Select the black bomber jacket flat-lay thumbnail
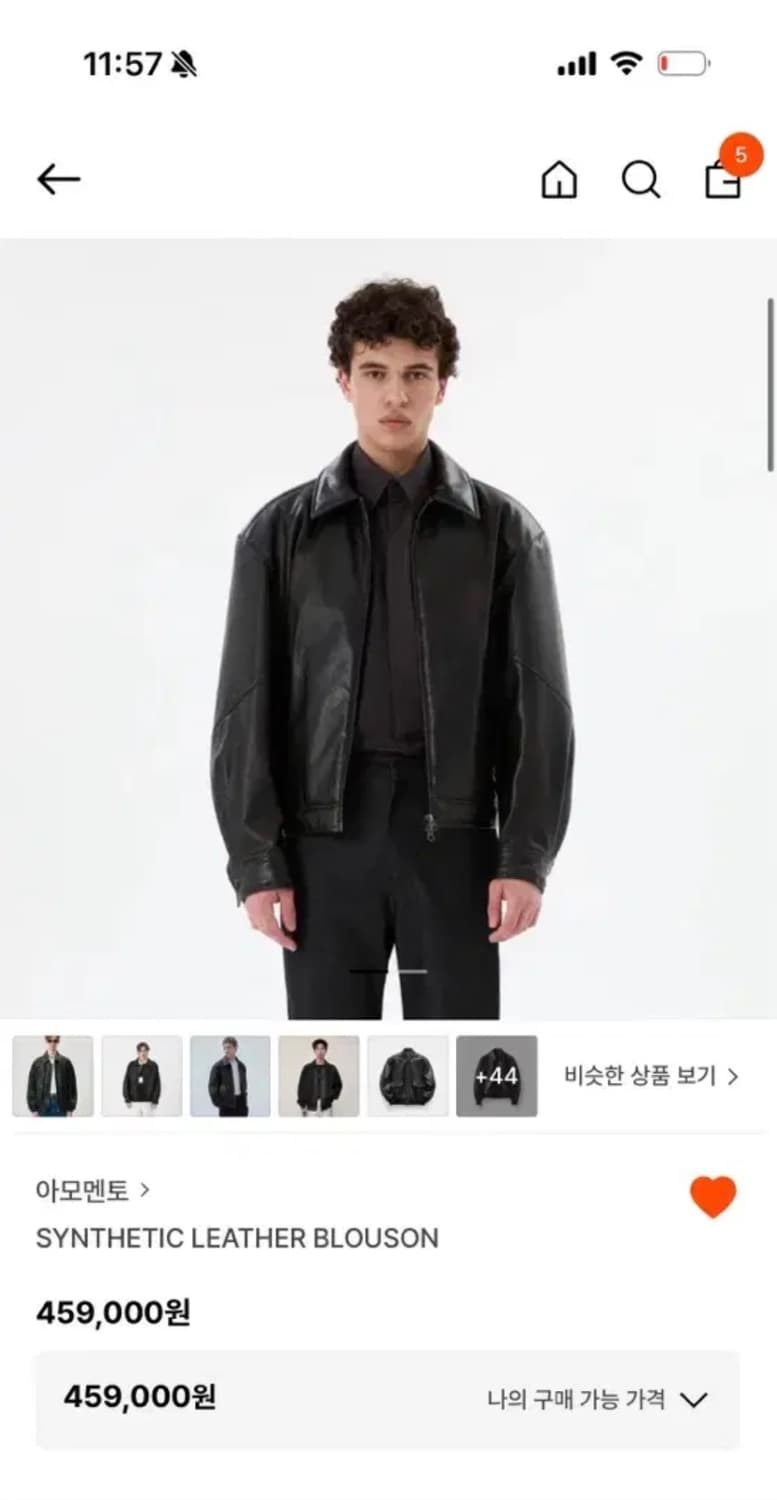Image resolution: width=777 pixels, height=1500 pixels. click(x=407, y=1075)
